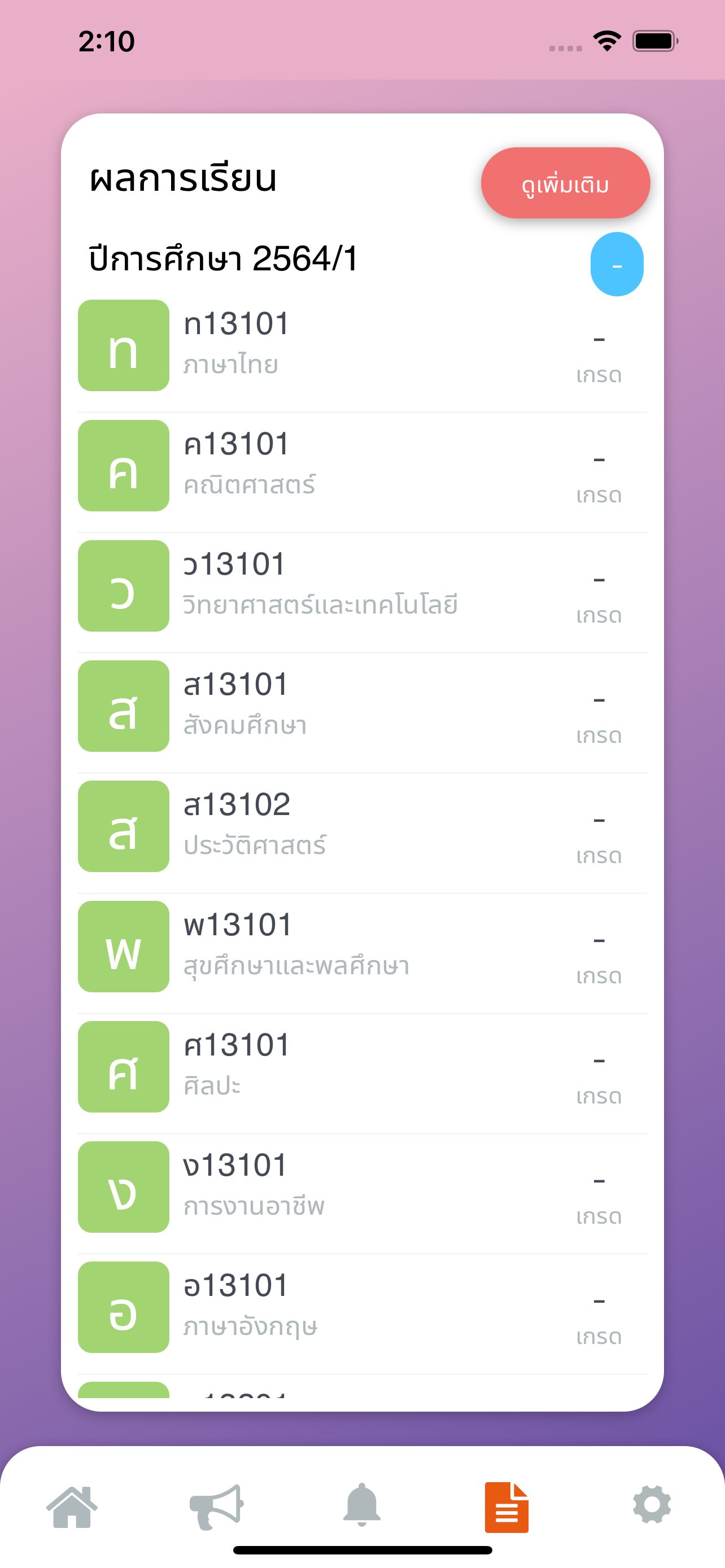The image size is (725, 1568).
Task: View อ13101 ภาษาอังกฤษ grade
Action: [x=361, y=1307]
